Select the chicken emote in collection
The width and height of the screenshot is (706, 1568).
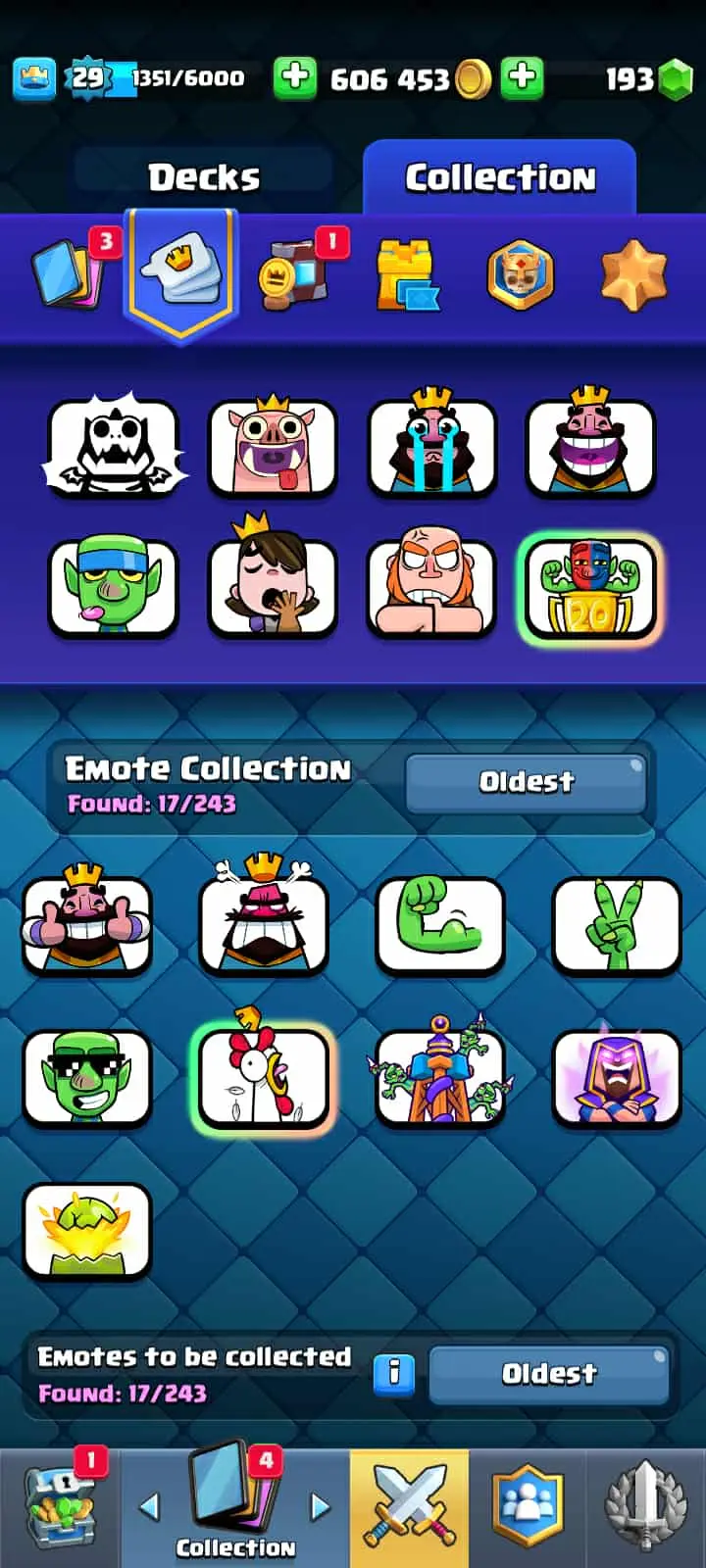[263, 1076]
